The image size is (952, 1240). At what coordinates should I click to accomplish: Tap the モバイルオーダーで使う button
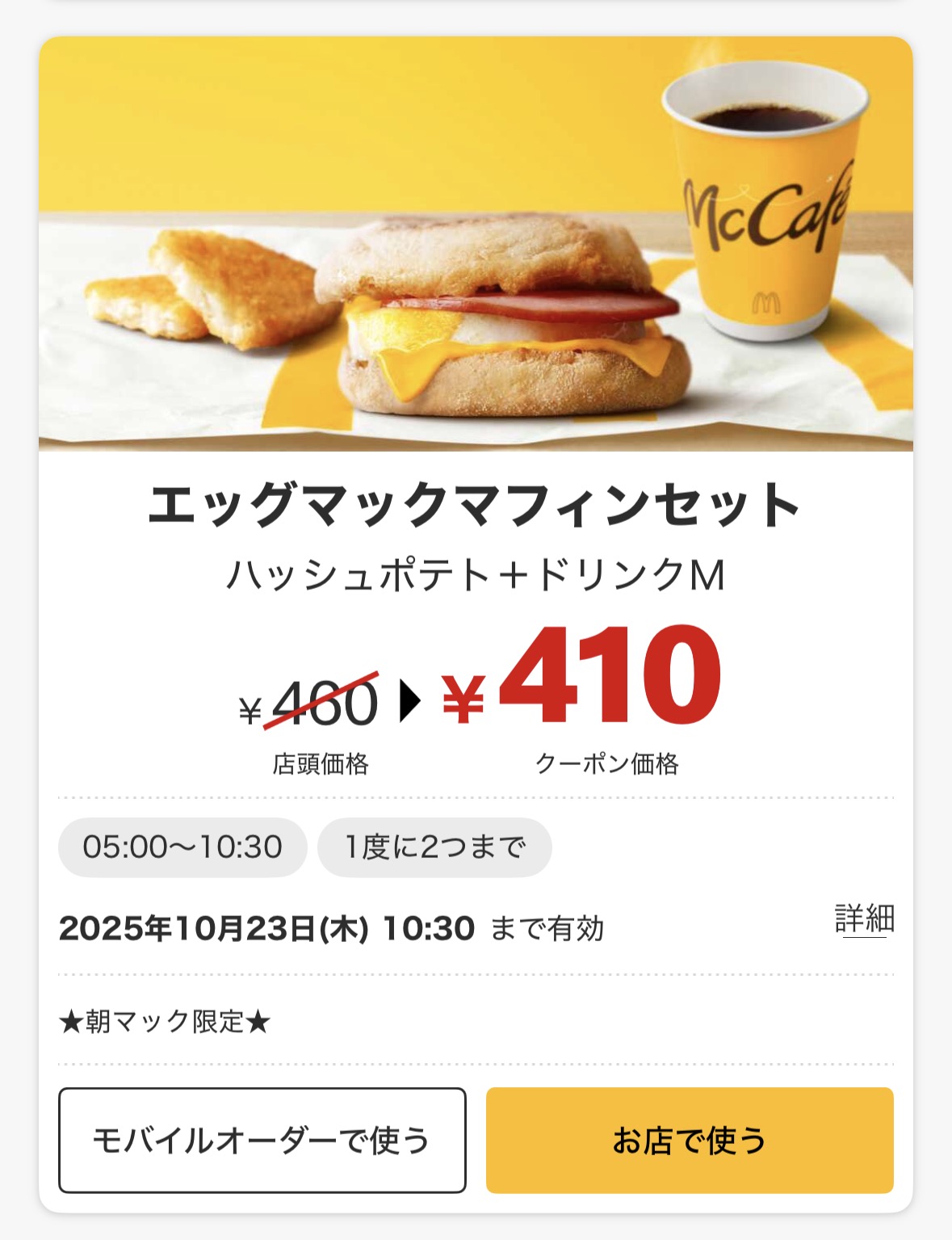pos(262,1140)
